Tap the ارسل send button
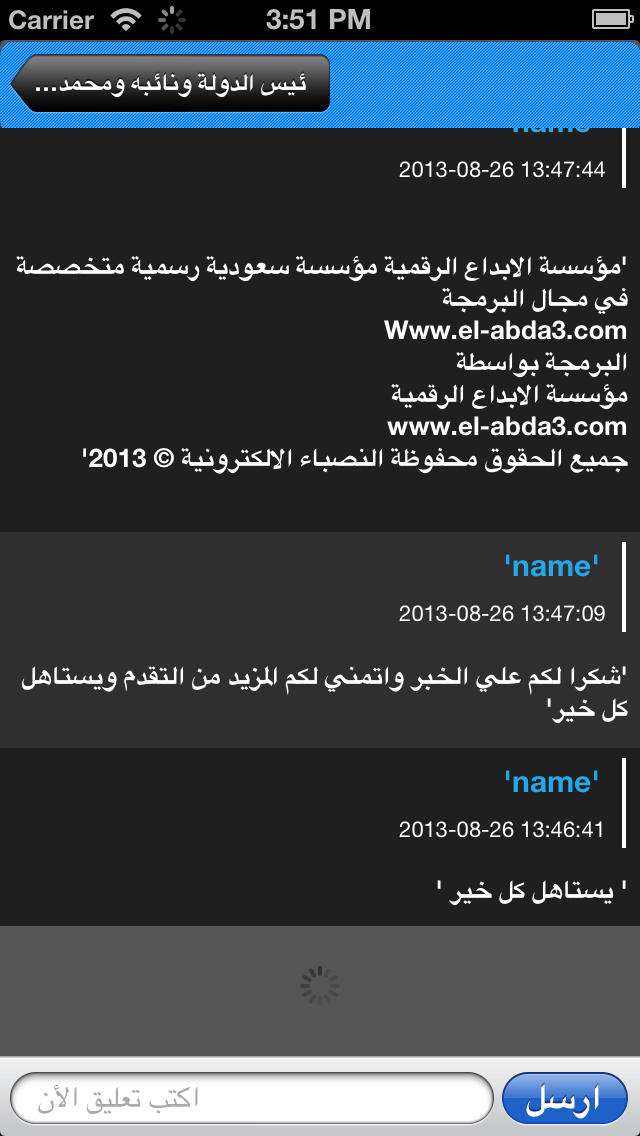640x1136 pixels. pos(565,1098)
